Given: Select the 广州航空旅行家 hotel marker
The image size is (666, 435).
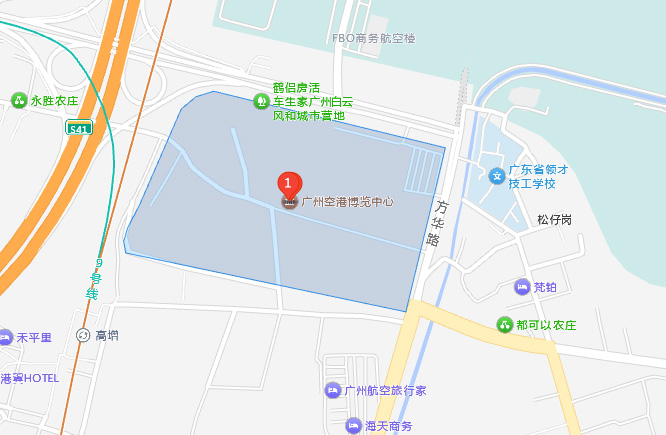Looking at the screenshot, I should point(332,391).
